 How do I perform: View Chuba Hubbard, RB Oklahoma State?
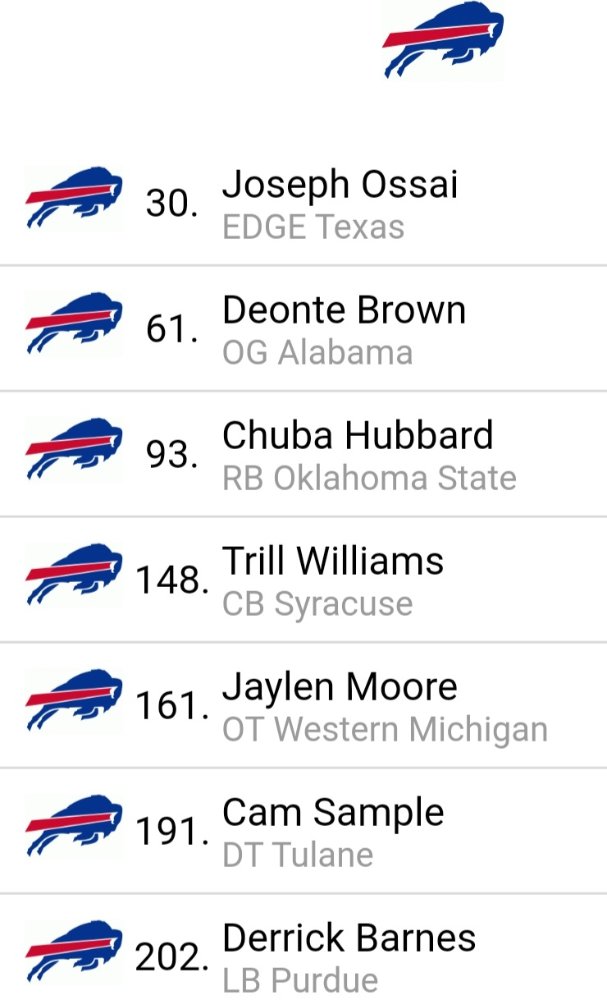[x=304, y=454]
